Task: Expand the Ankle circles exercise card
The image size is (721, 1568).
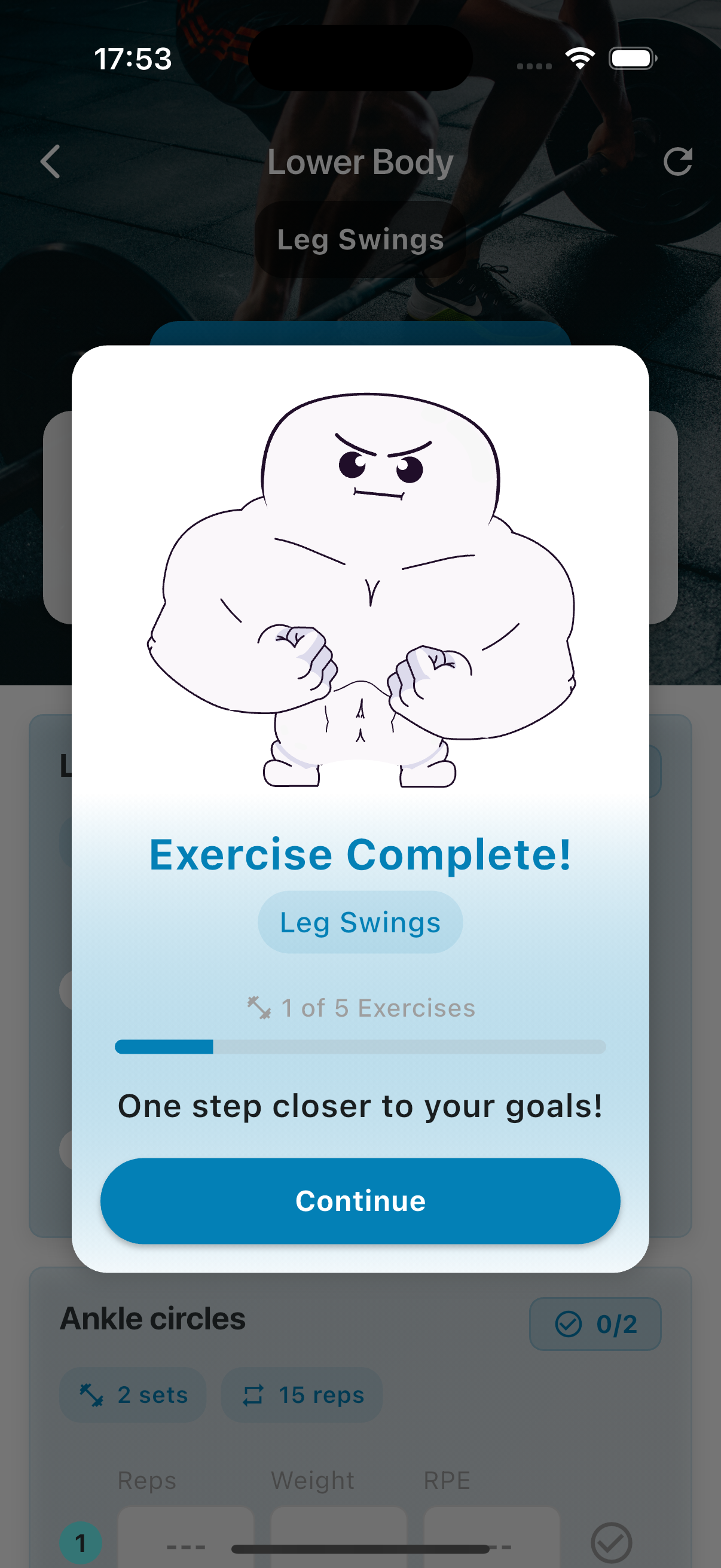Action: pyautogui.click(x=152, y=1317)
